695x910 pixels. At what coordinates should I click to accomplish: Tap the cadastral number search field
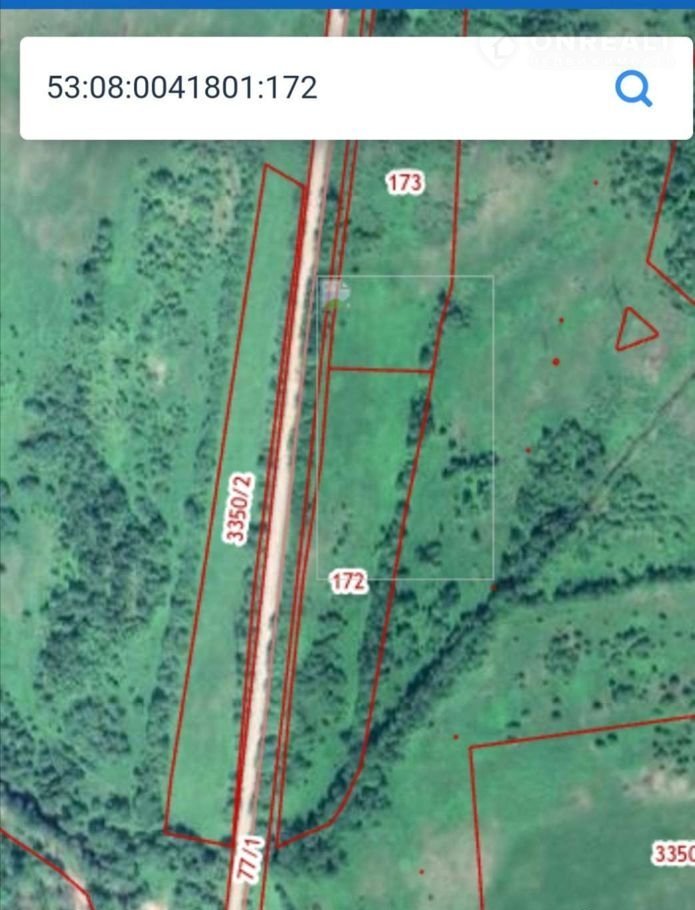click(x=300, y=88)
